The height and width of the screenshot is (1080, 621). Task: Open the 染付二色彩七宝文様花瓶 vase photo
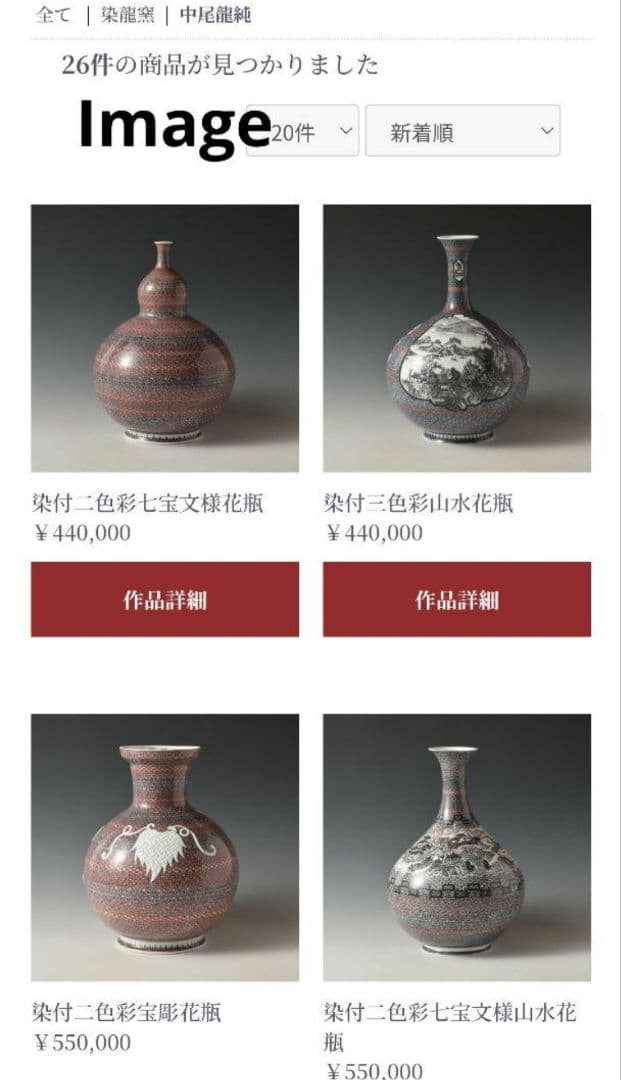pos(165,338)
